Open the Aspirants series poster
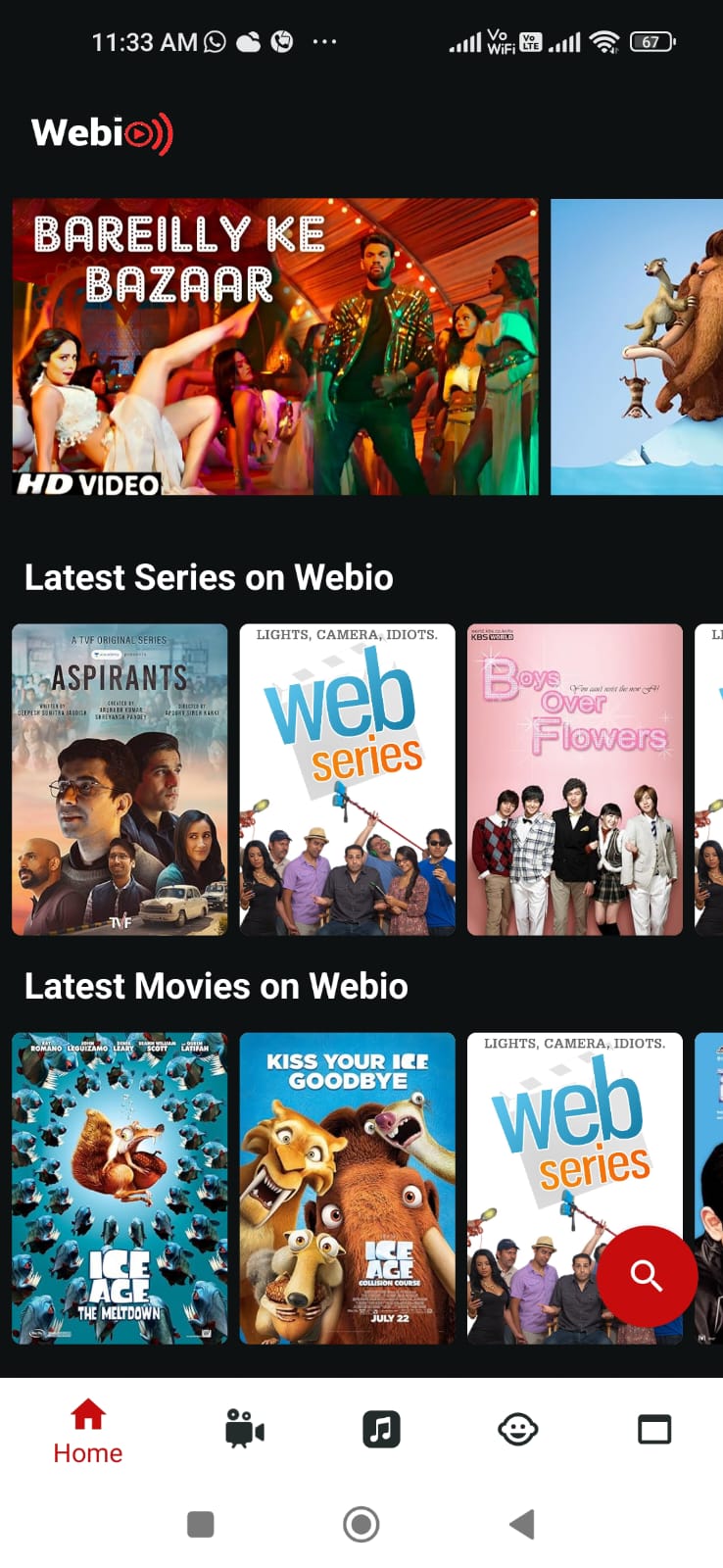723x1568 pixels. (x=120, y=779)
